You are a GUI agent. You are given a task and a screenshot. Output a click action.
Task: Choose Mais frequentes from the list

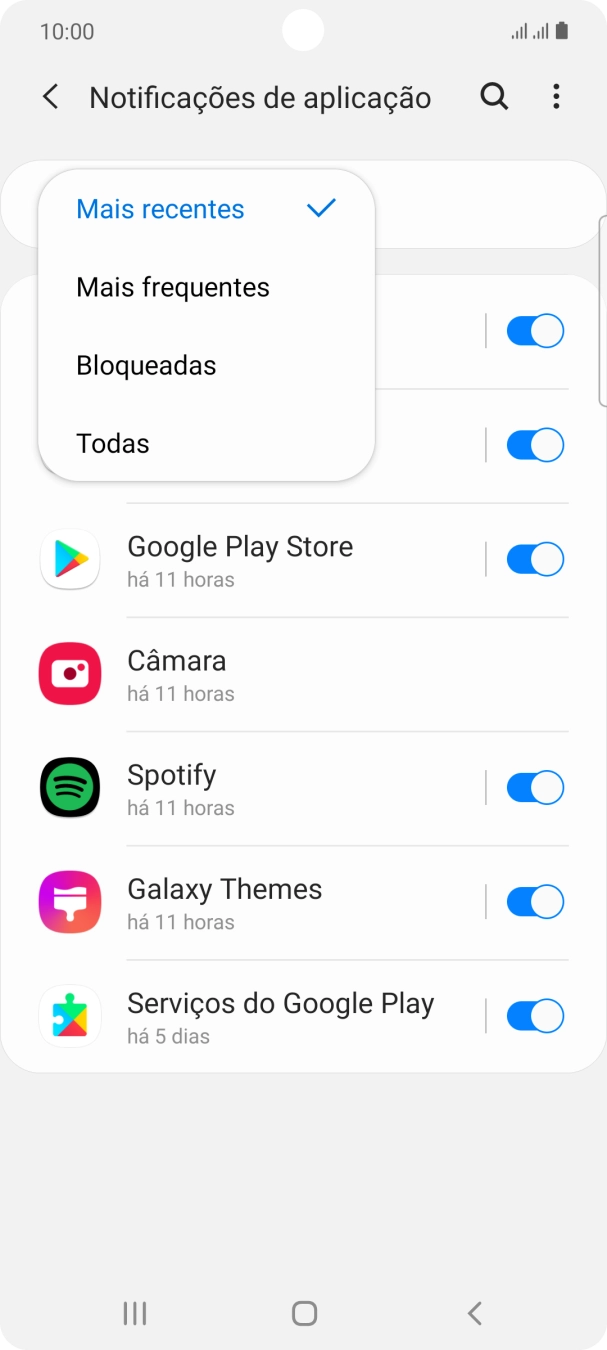[173, 288]
